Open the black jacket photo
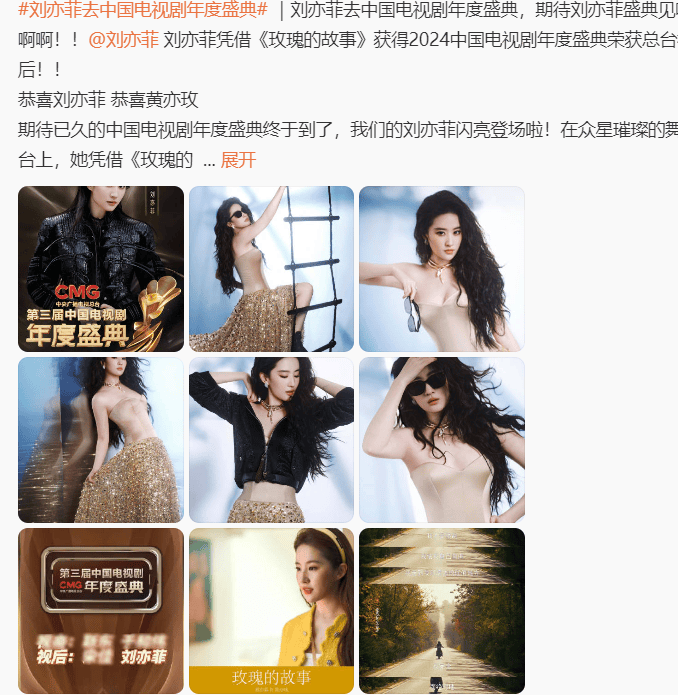This screenshot has width=678, height=695. [x=271, y=440]
